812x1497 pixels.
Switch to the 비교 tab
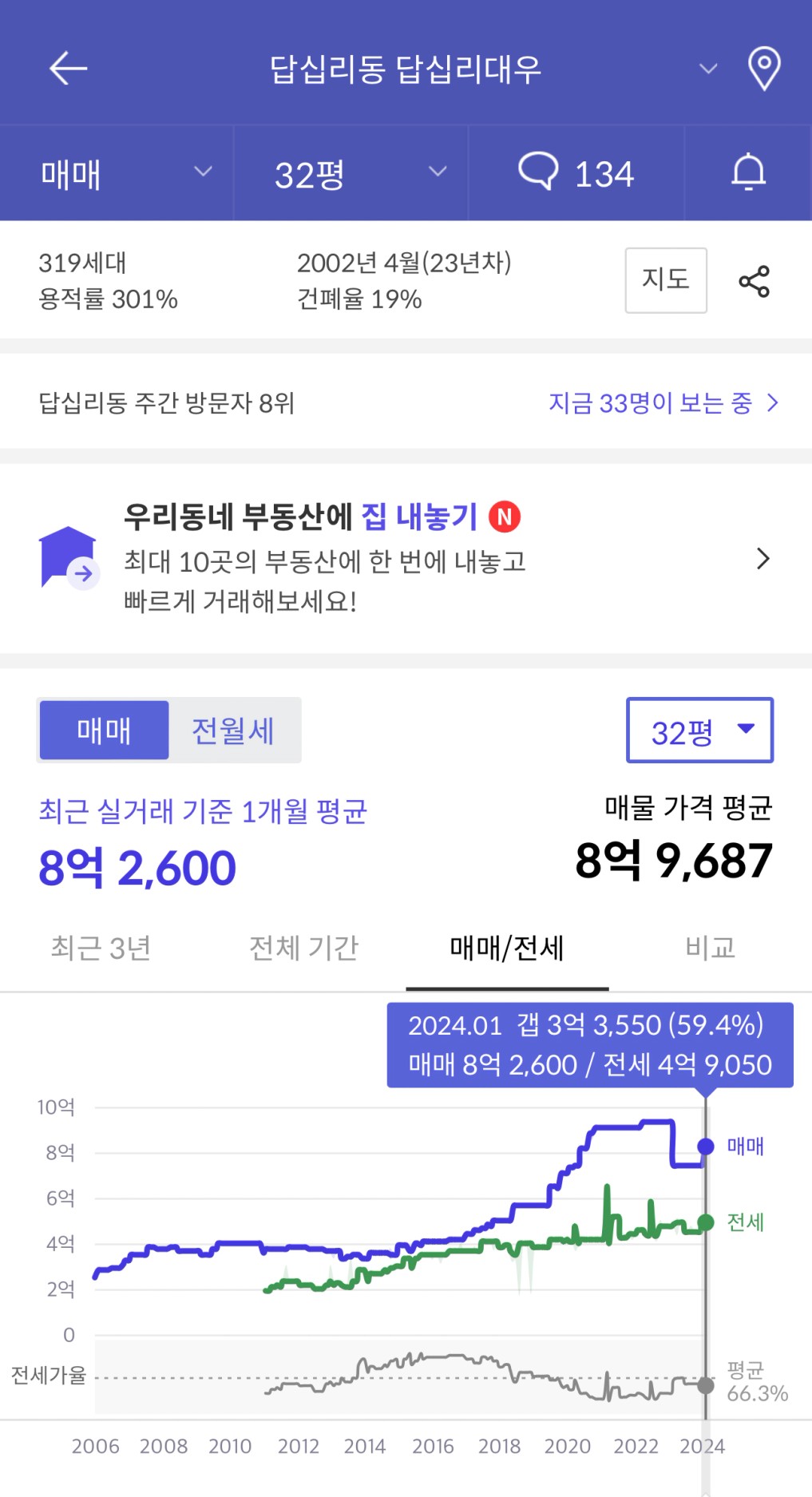click(711, 948)
